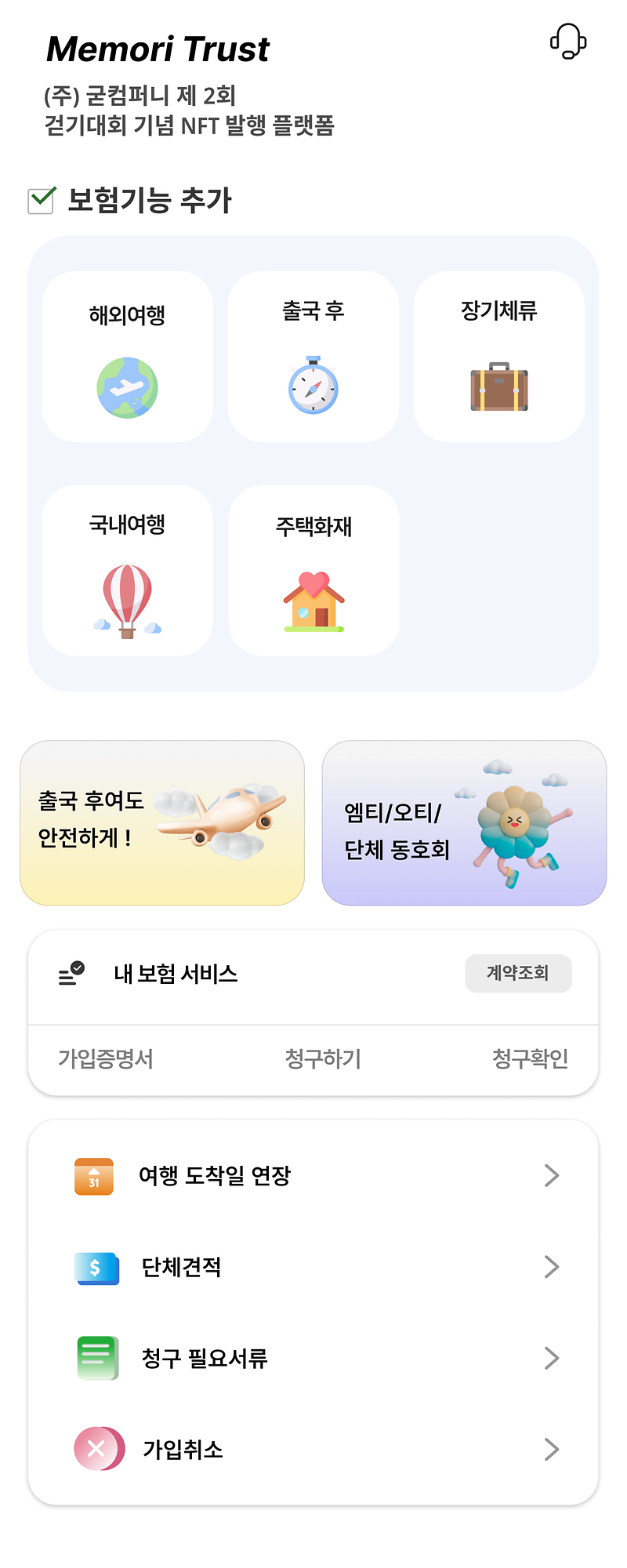
Task: Select the 청구 필요서류 document icon
Action: pyautogui.click(x=96, y=1358)
